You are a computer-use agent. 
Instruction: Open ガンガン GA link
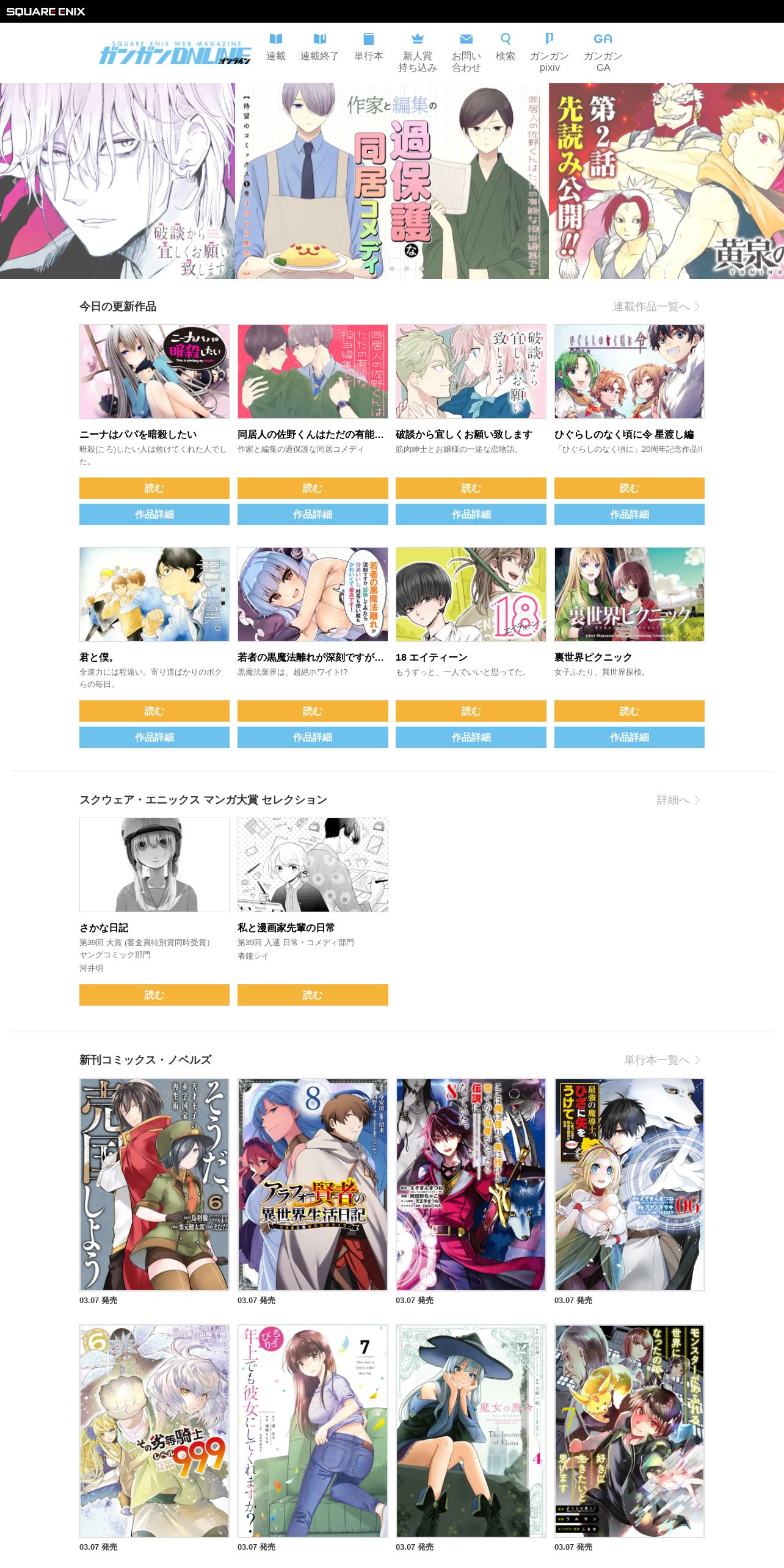tap(603, 53)
